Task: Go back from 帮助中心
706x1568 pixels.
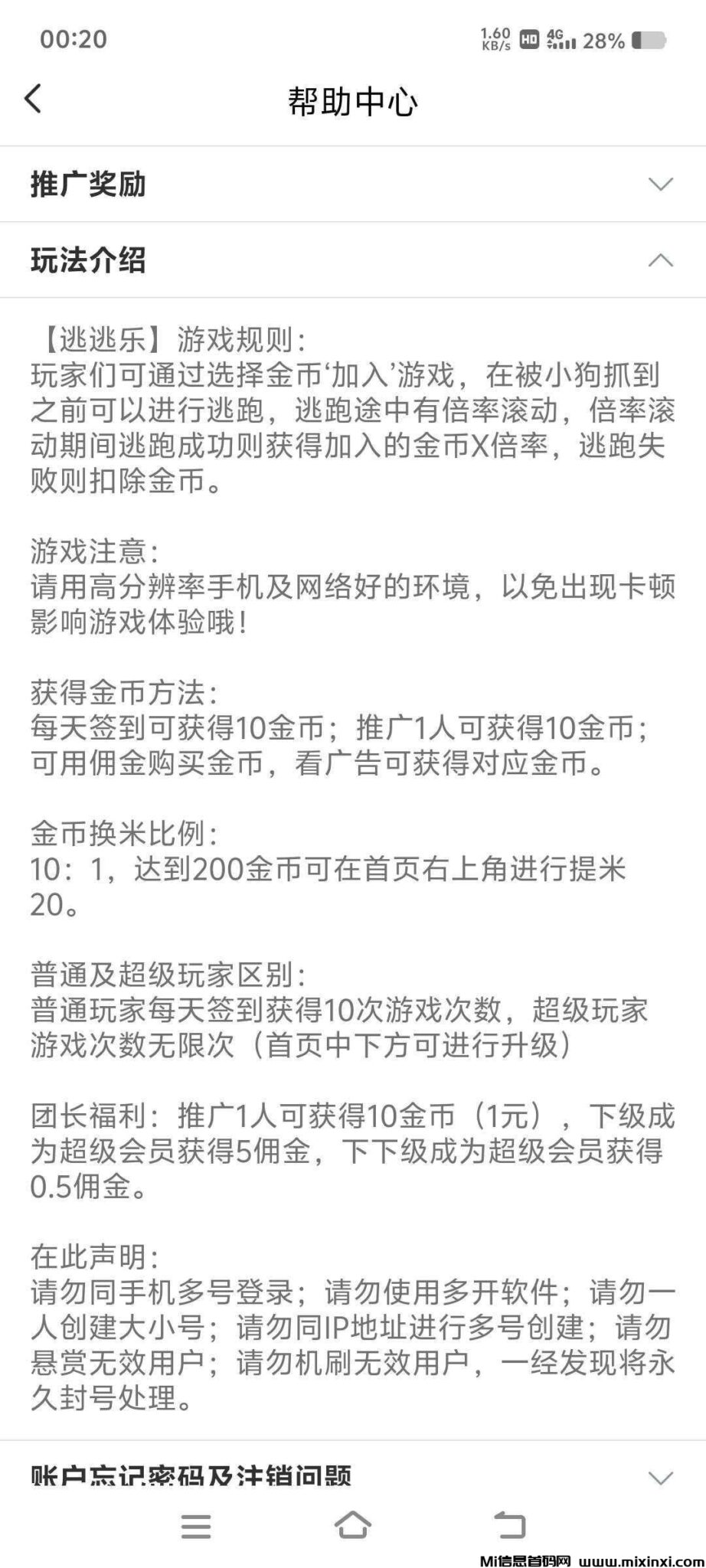Action: [34, 100]
